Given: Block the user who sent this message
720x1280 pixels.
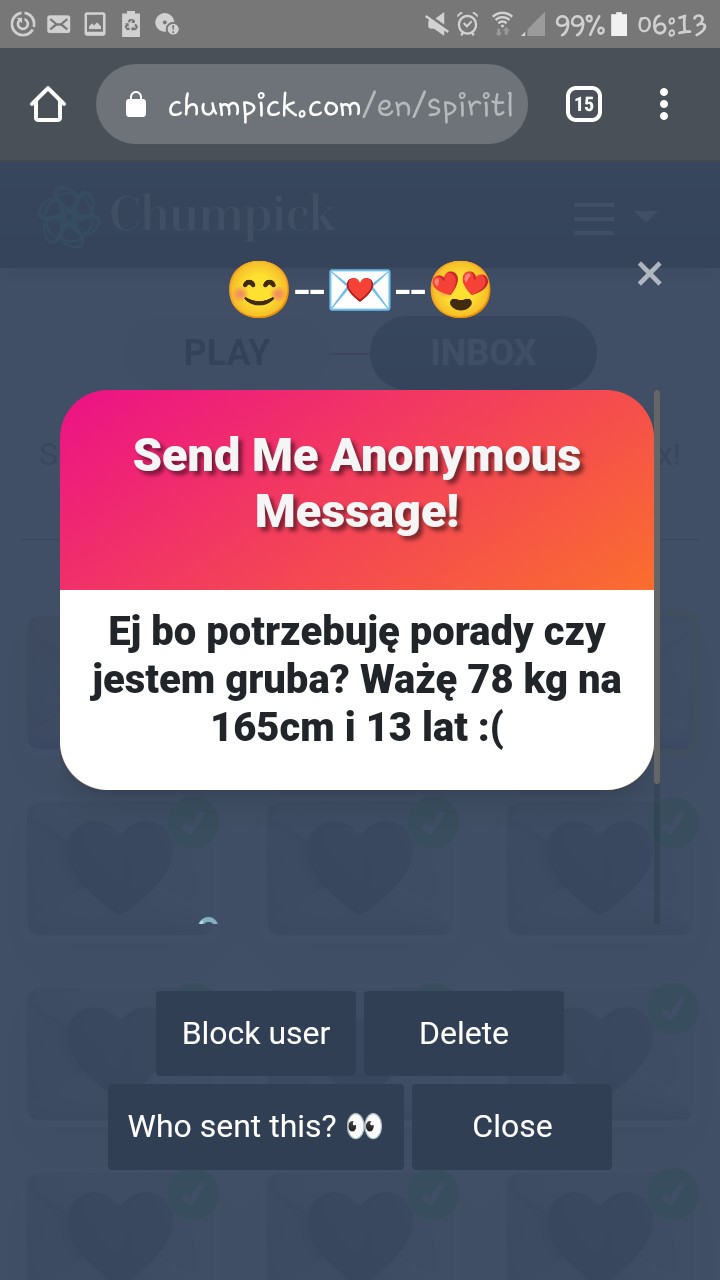Looking at the screenshot, I should click(256, 1033).
